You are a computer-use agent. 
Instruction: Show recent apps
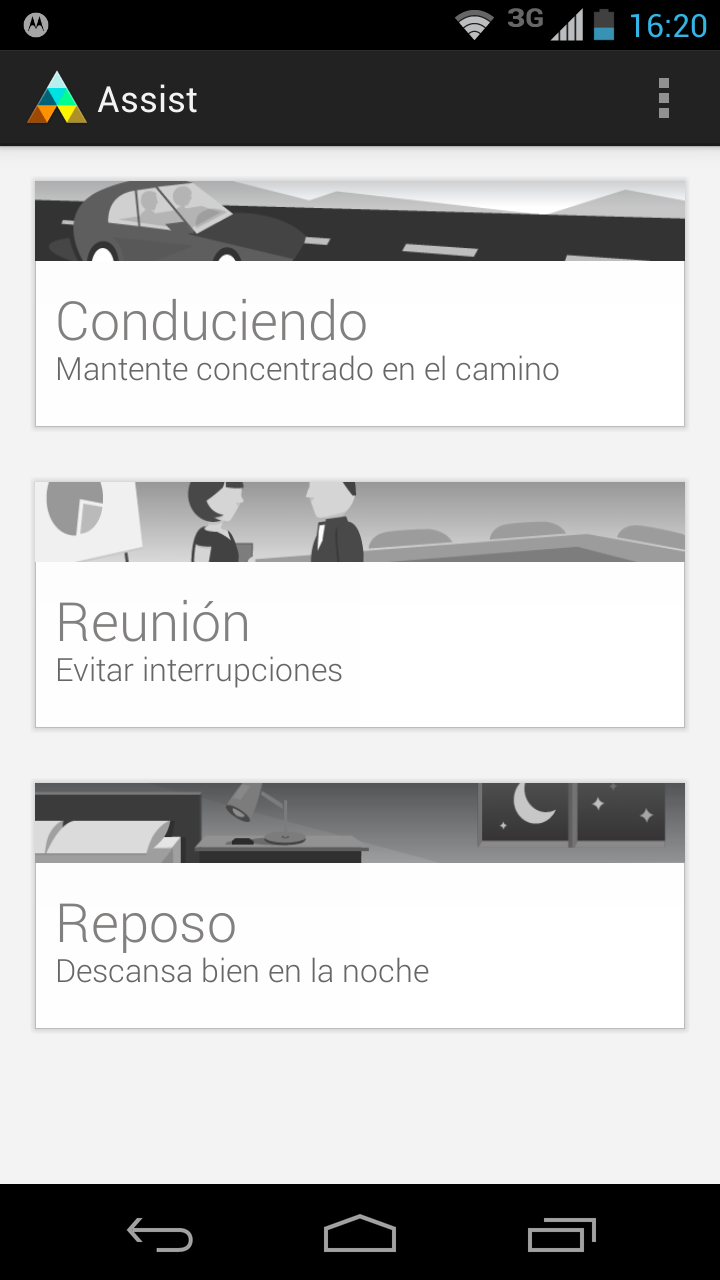561,1234
